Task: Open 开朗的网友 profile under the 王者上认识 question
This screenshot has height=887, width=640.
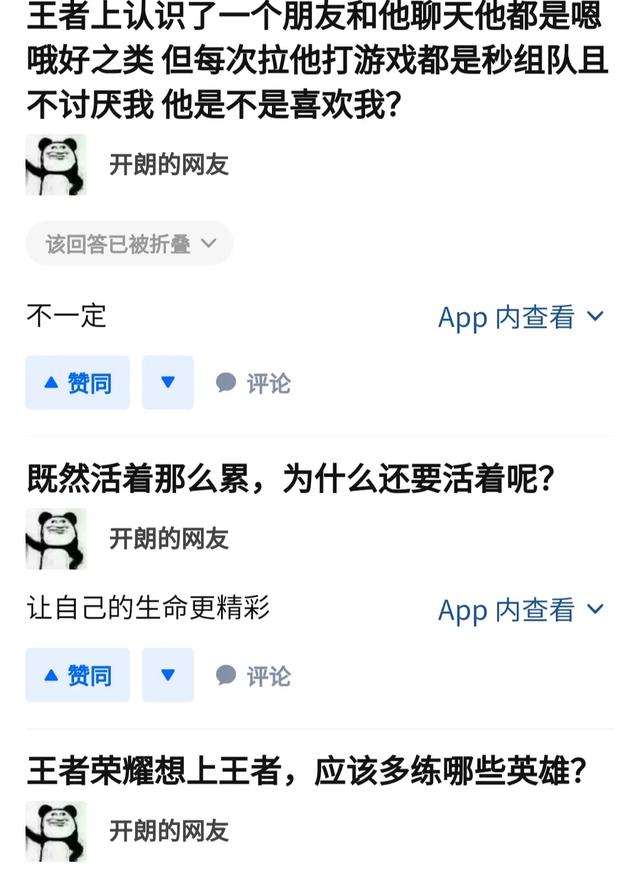Action: (x=127, y=165)
